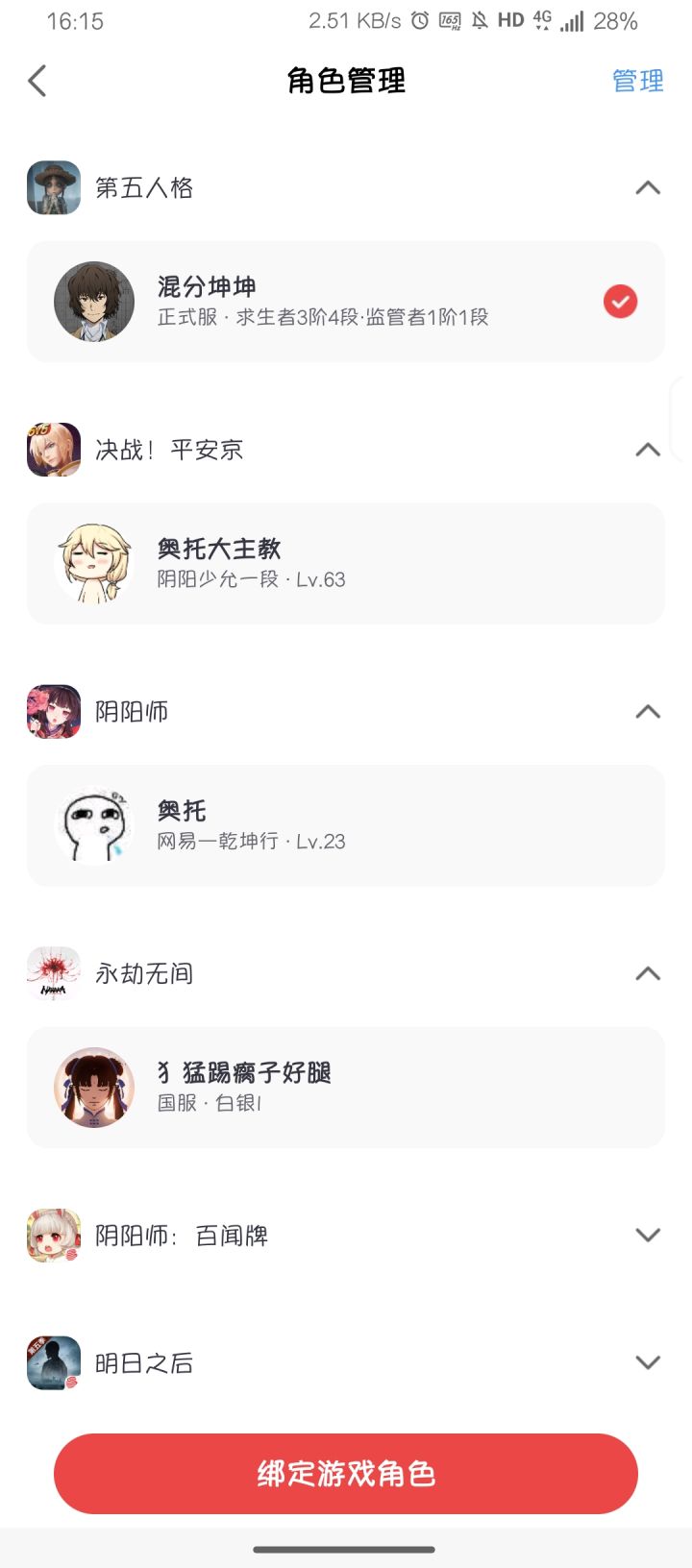Tap the 163 mail icon in status bar
Viewport: 692px width, 1568px height.
click(448, 19)
